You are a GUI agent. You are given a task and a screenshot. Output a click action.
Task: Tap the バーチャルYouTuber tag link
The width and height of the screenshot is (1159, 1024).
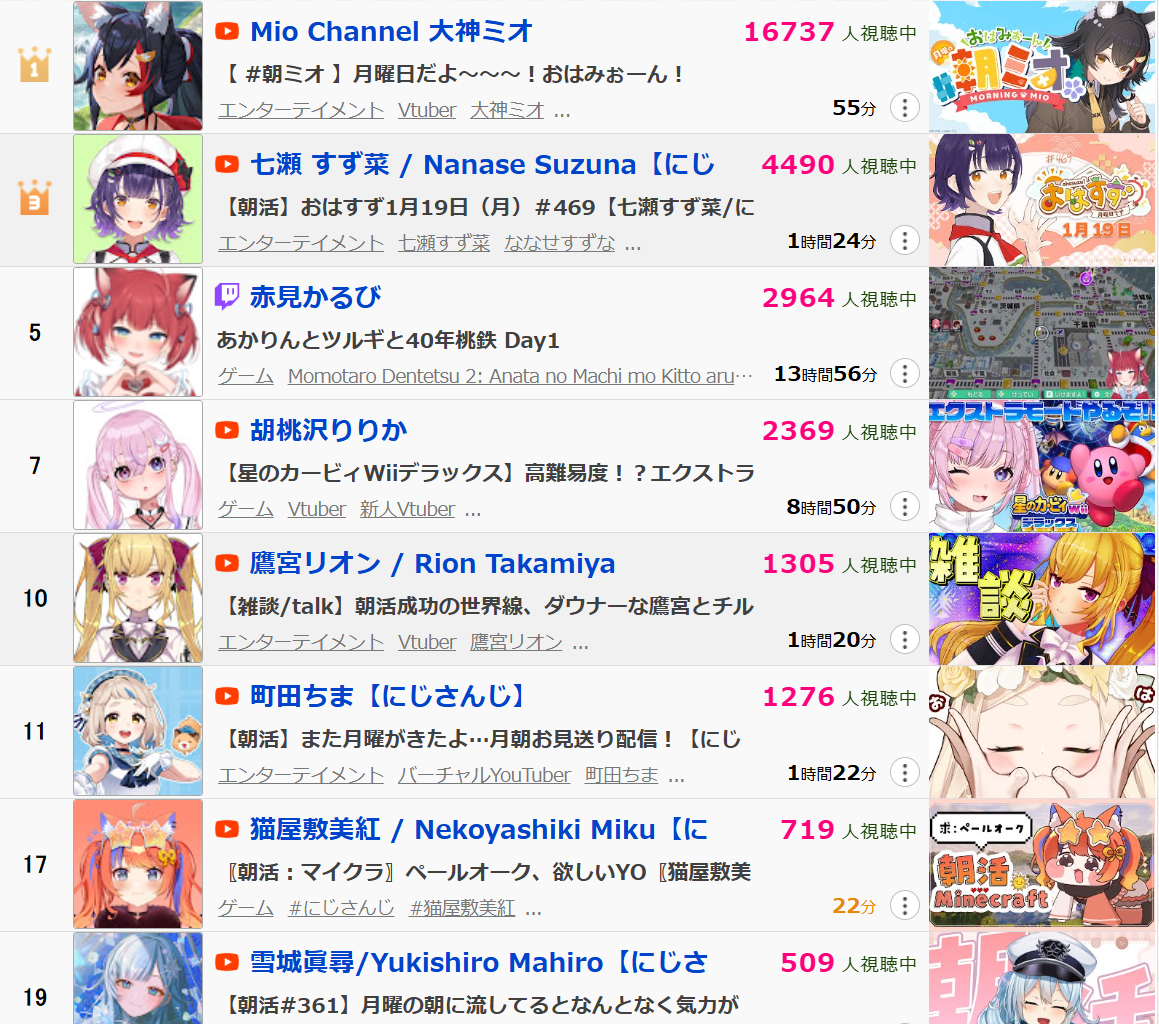(x=484, y=775)
